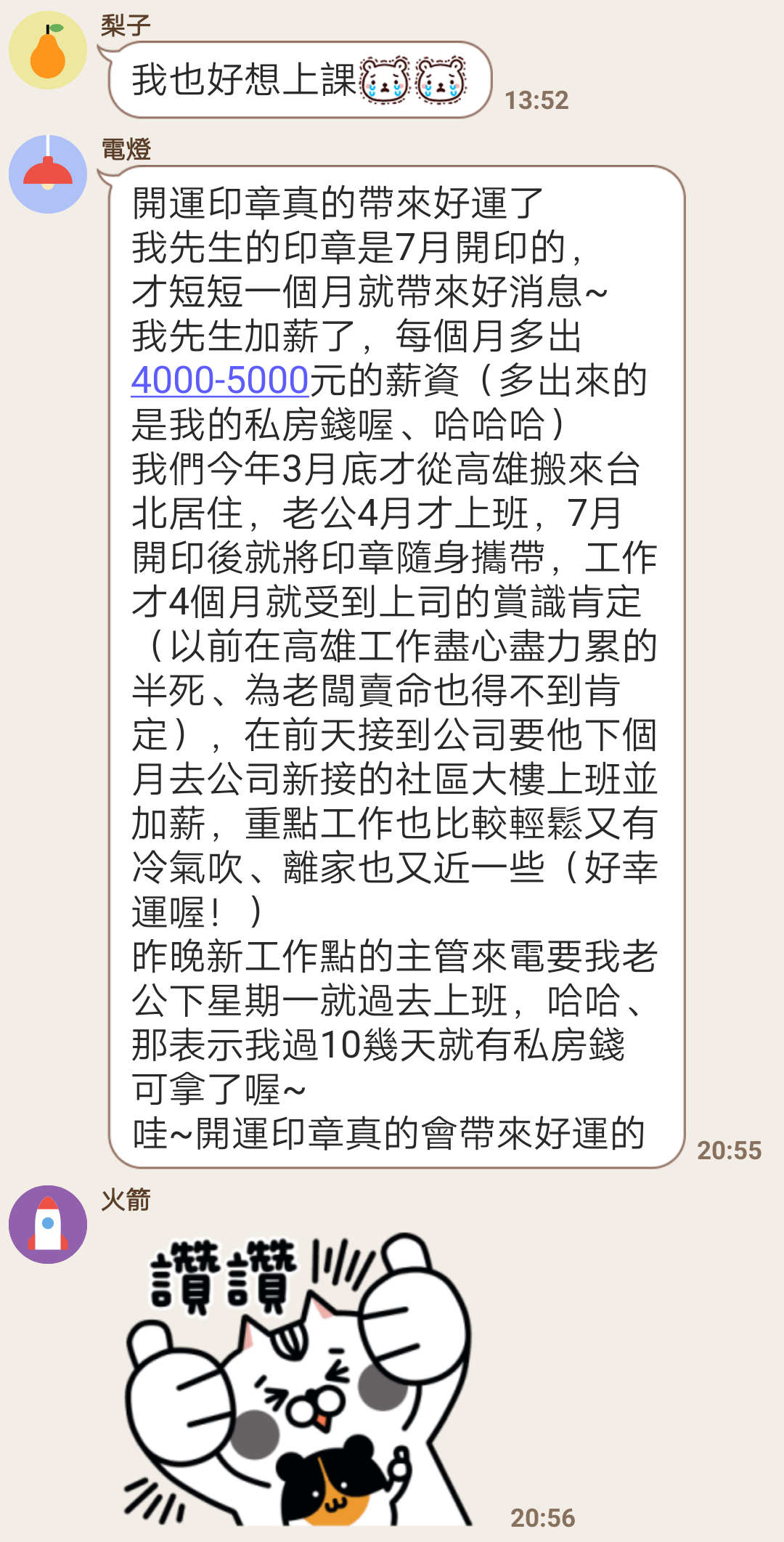This screenshot has width=784, height=1542.
Task: Open 梨子's pear profile avatar
Action: 48,51
